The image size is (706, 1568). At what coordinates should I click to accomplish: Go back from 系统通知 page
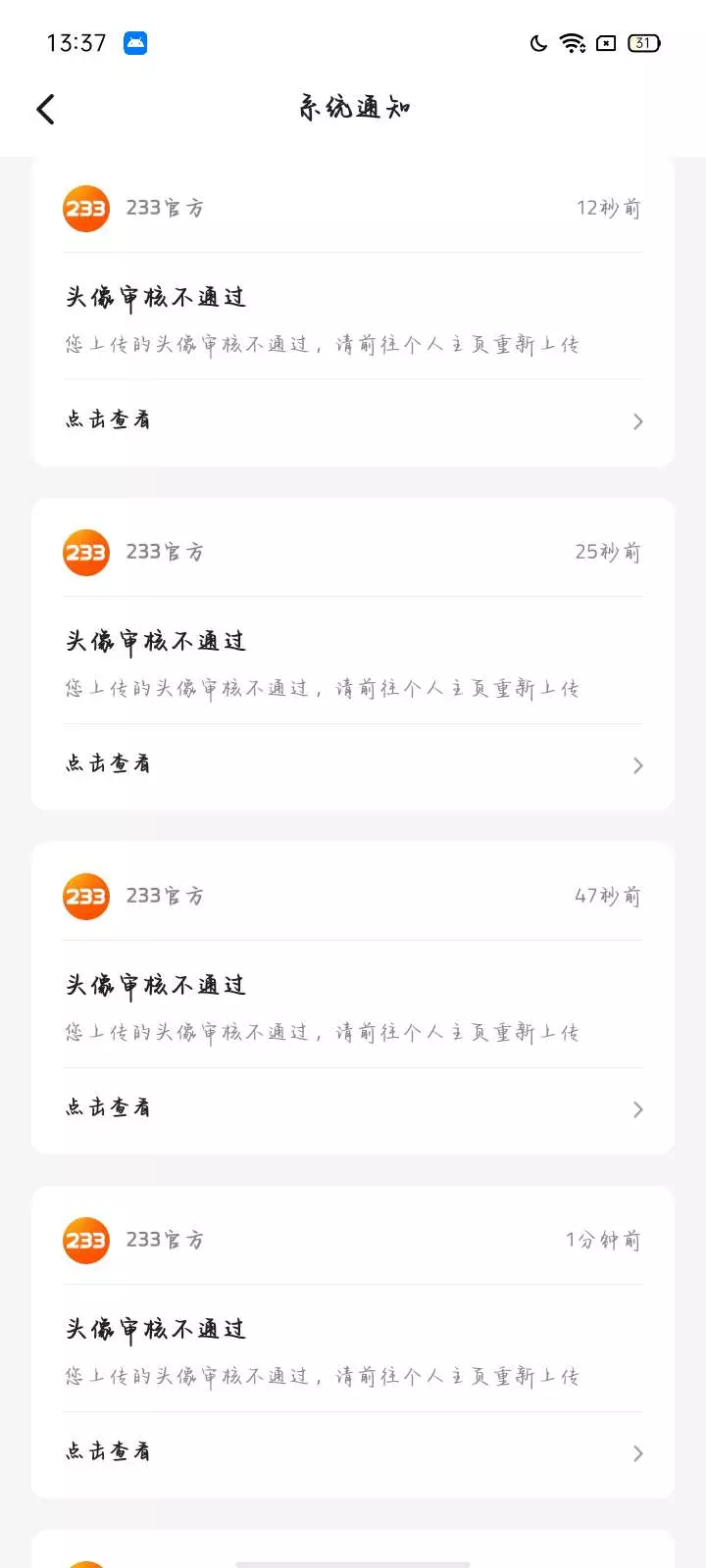point(46,109)
